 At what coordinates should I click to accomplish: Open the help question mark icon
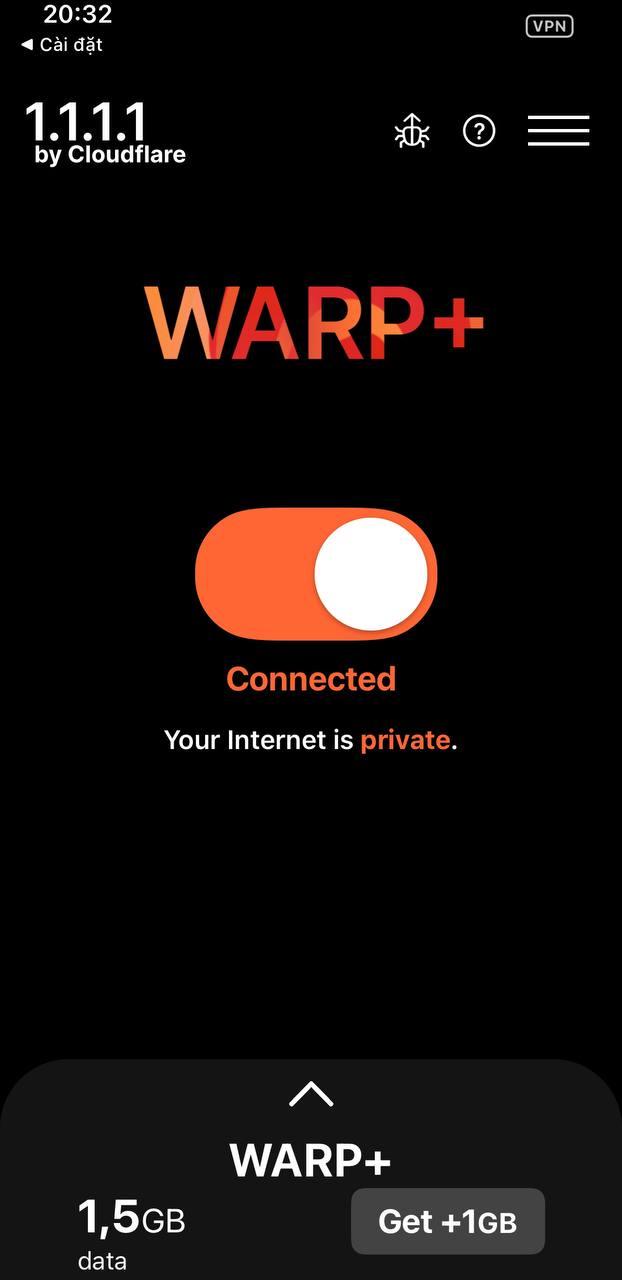click(x=479, y=131)
